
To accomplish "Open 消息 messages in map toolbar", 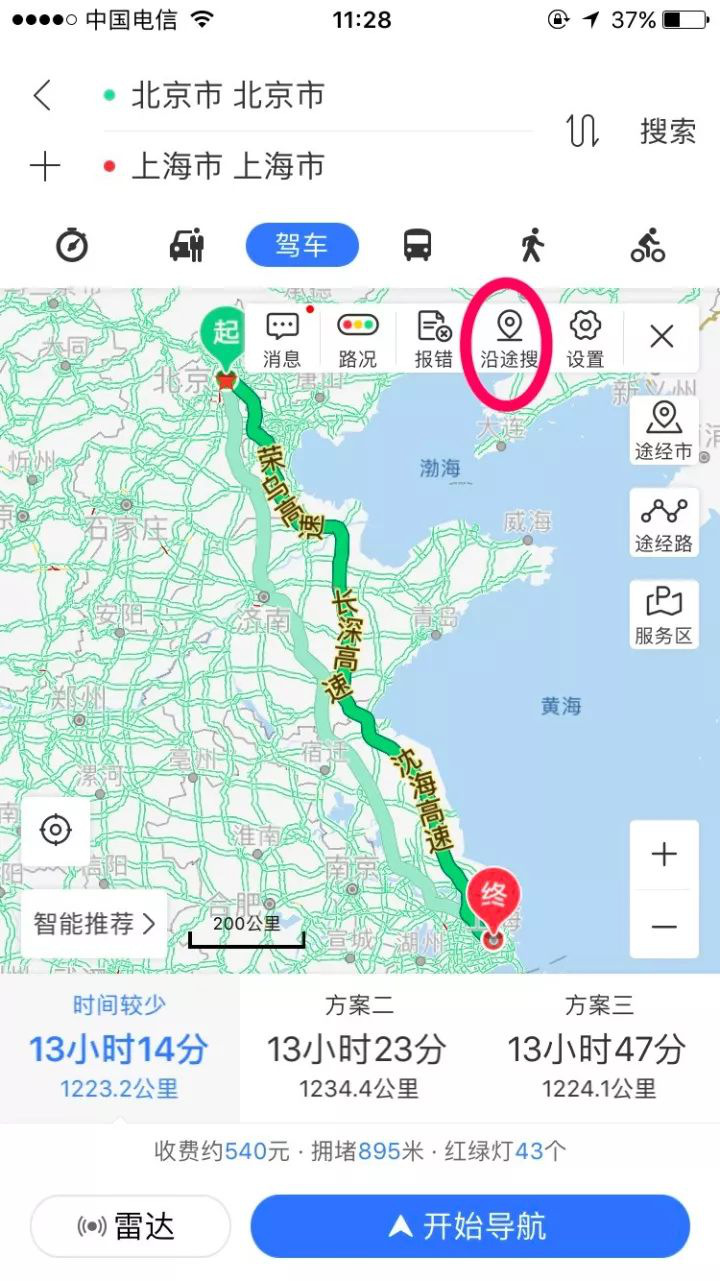I will pyautogui.click(x=282, y=339).
